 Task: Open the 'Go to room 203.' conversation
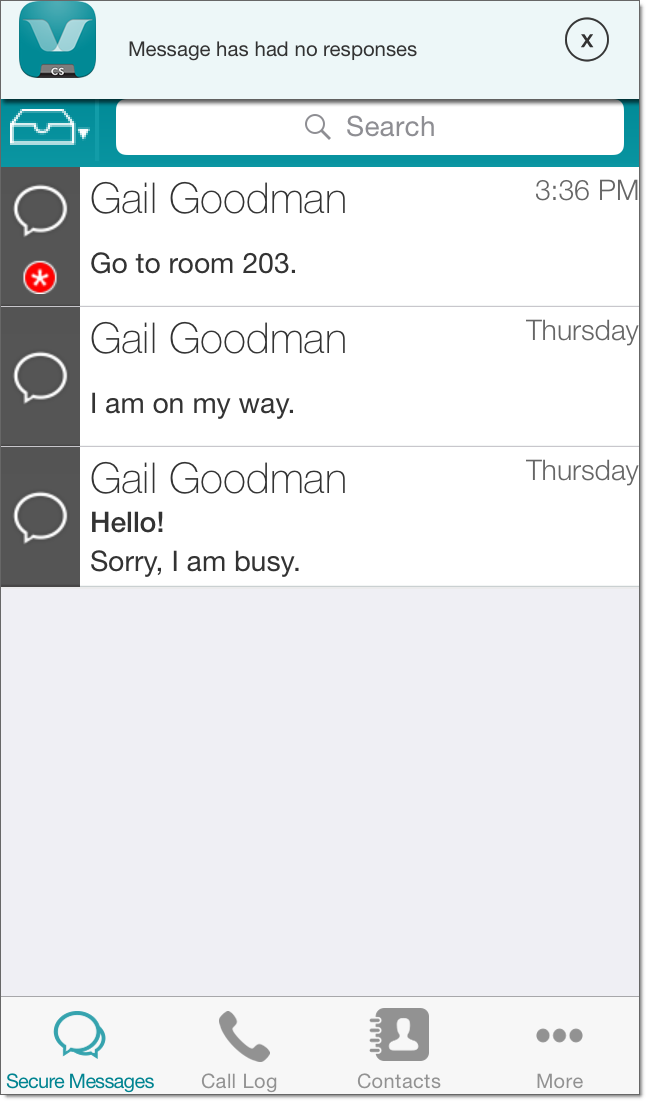click(359, 237)
